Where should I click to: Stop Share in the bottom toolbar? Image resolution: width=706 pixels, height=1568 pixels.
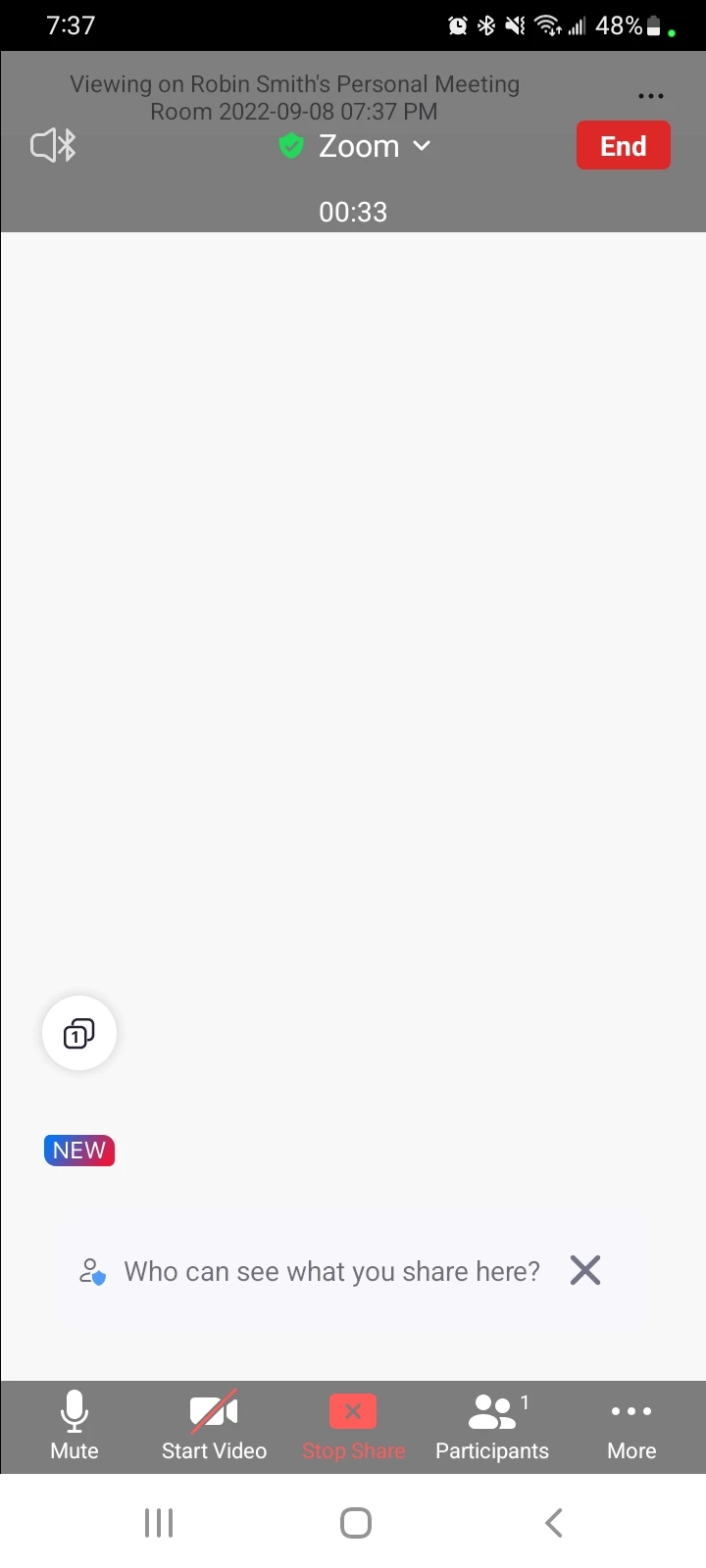click(x=353, y=1426)
